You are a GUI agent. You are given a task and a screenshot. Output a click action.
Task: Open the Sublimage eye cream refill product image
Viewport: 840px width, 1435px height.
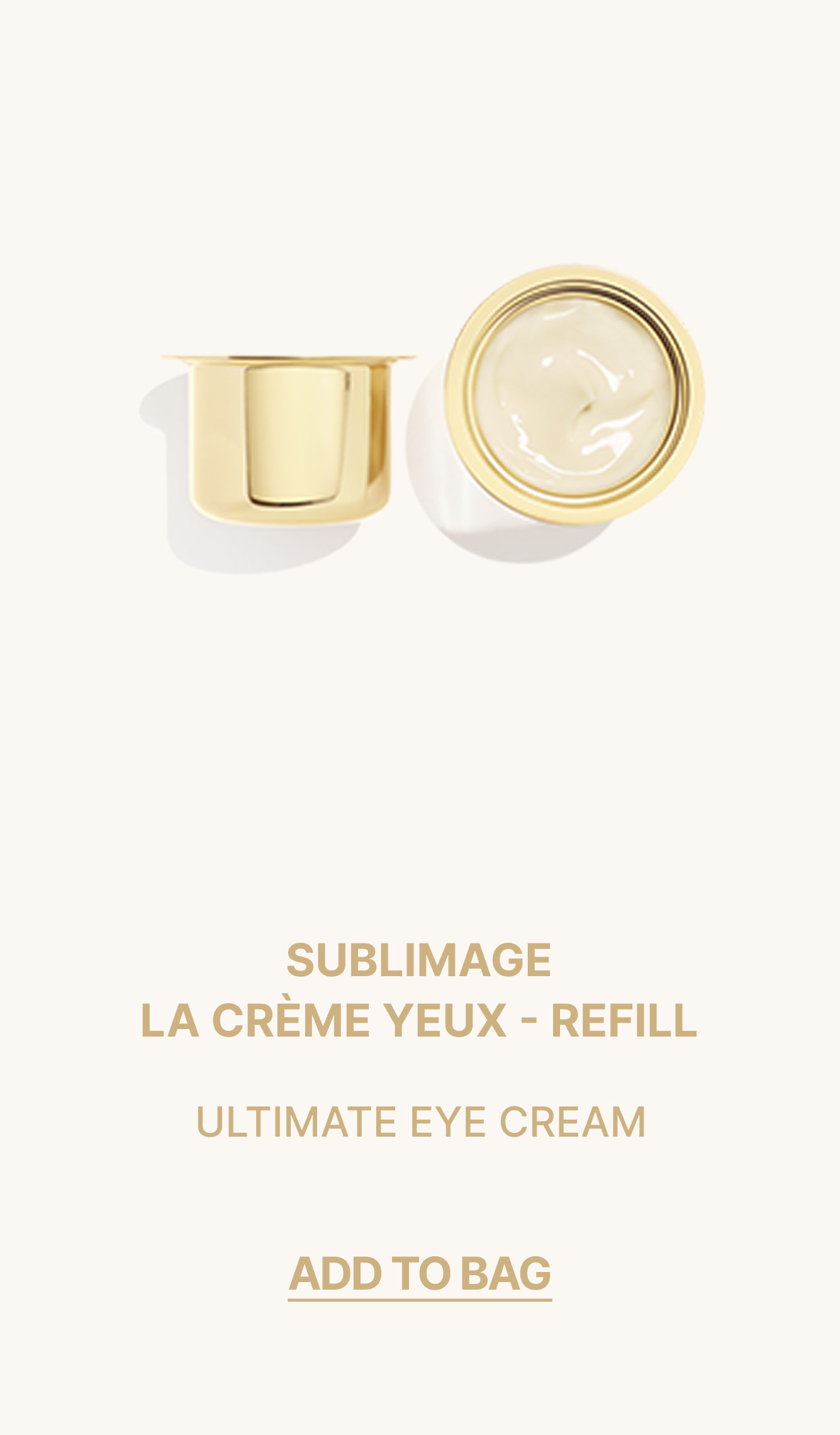(420, 415)
